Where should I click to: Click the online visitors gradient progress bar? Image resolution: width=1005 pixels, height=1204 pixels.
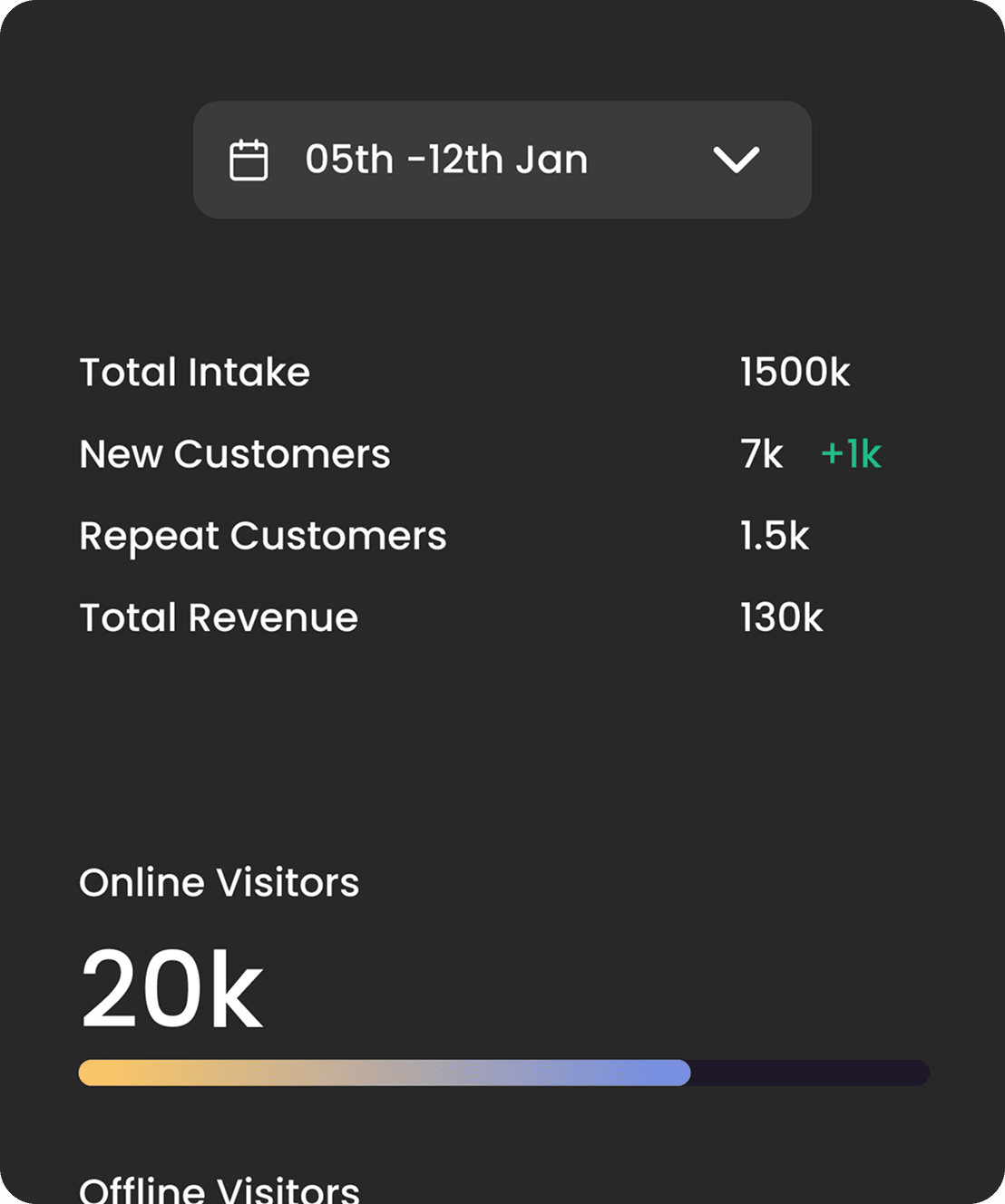pyautogui.click(x=502, y=1073)
